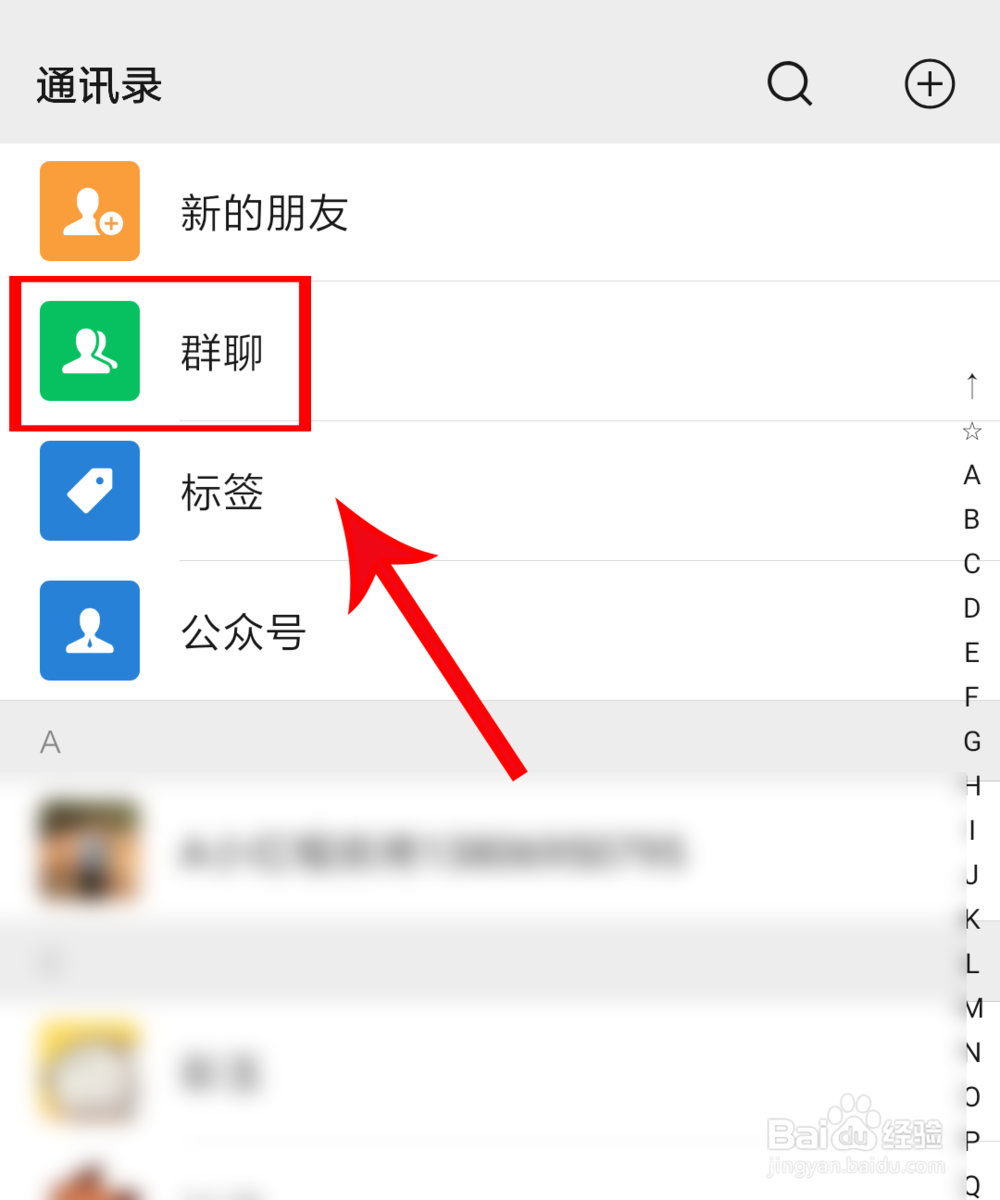
Task: Tap the blue Tags label icon
Action: (89, 491)
